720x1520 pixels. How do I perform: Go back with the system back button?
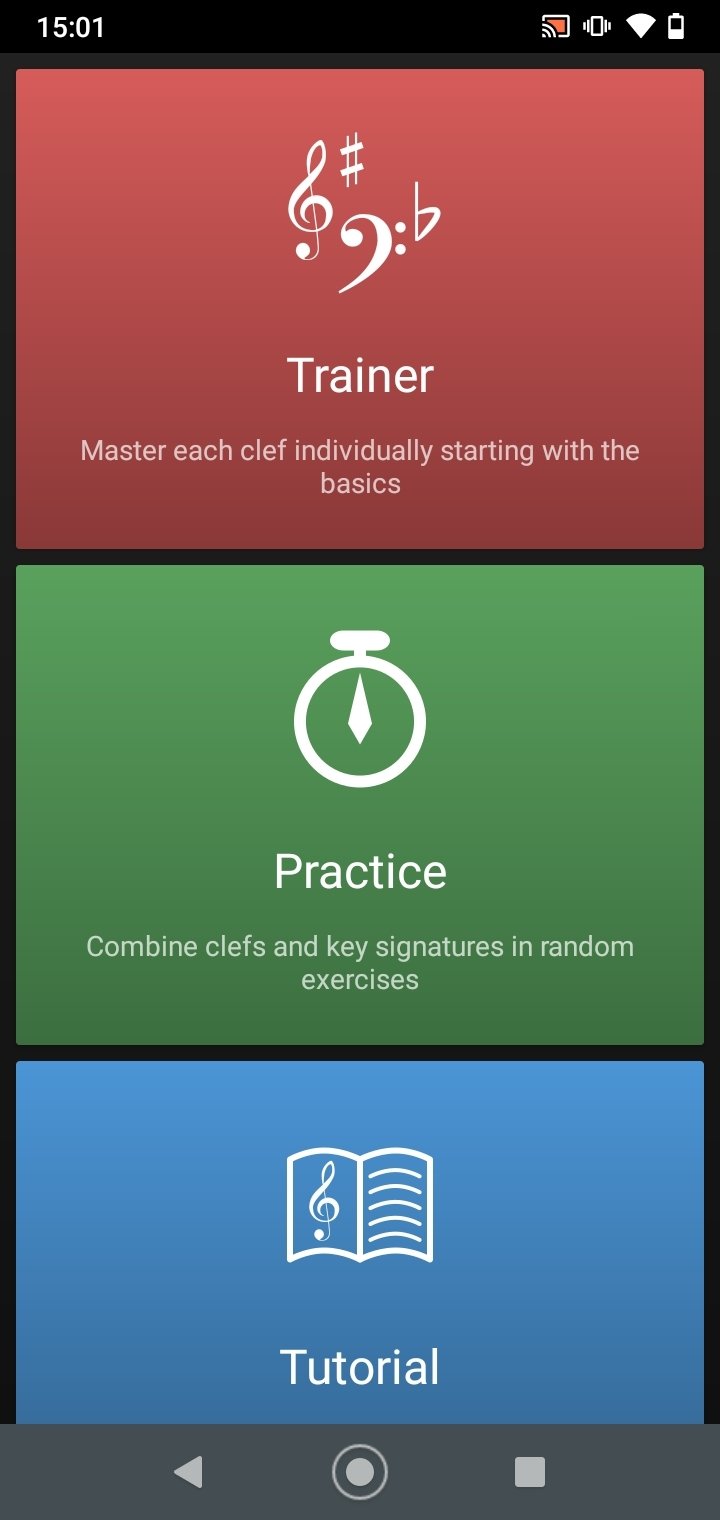(189, 1472)
